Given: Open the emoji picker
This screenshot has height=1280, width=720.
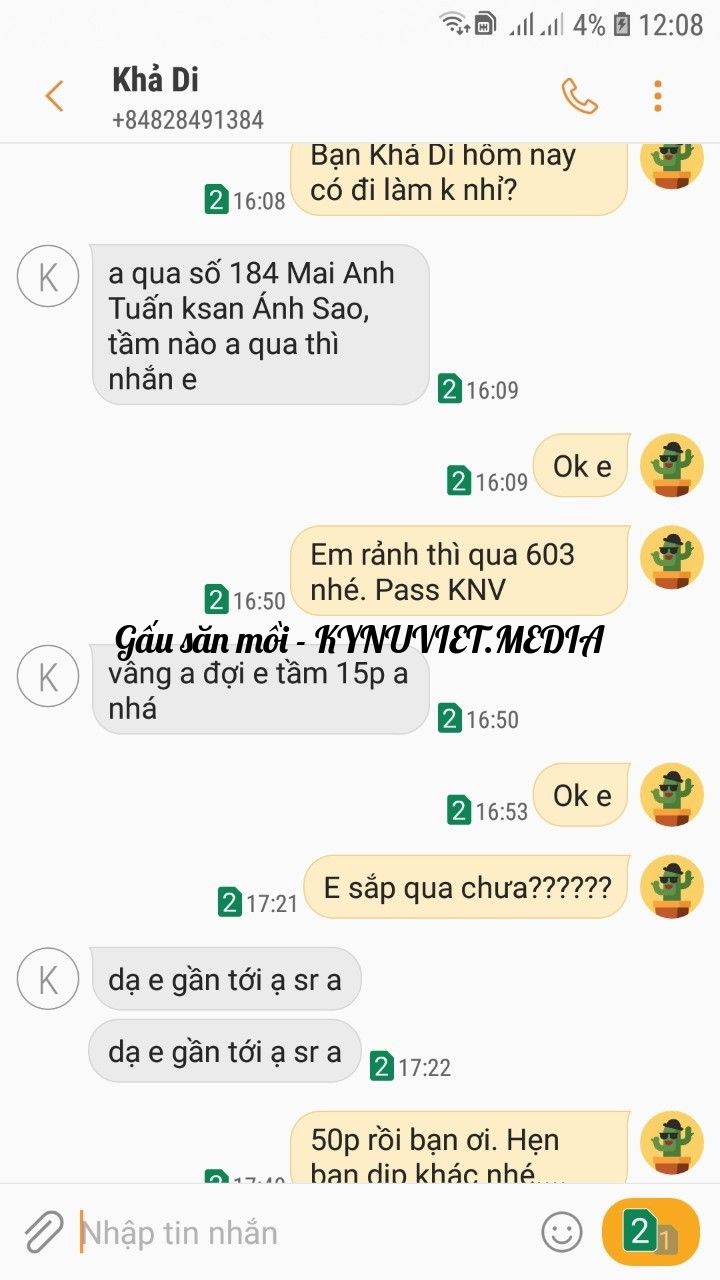Looking at the screenshot, I should pyautogui.click(x=561, y=1232).
